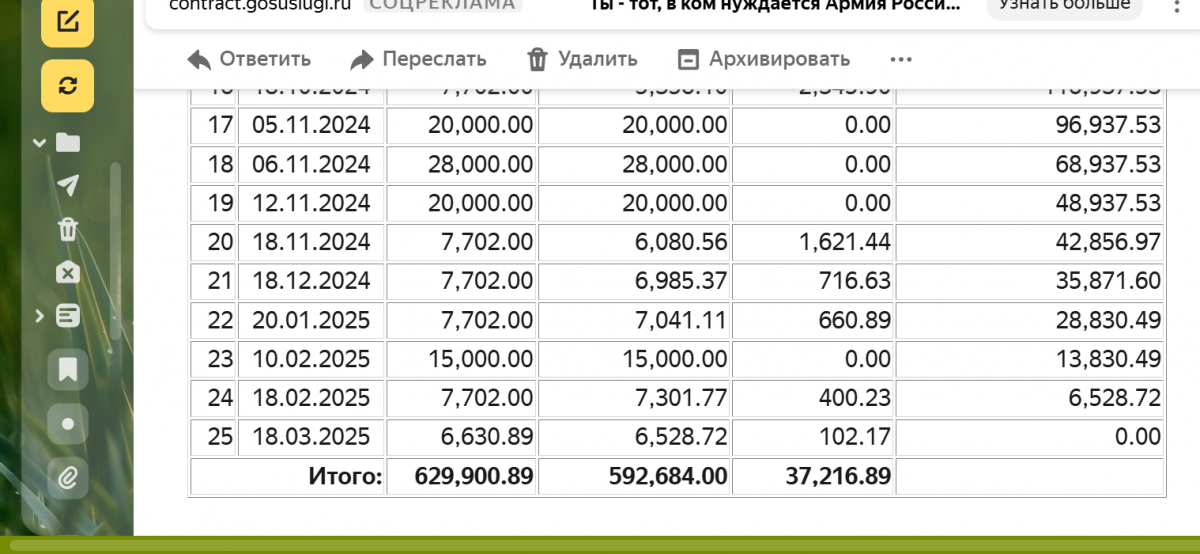Compose a new email

click(67, 22)
